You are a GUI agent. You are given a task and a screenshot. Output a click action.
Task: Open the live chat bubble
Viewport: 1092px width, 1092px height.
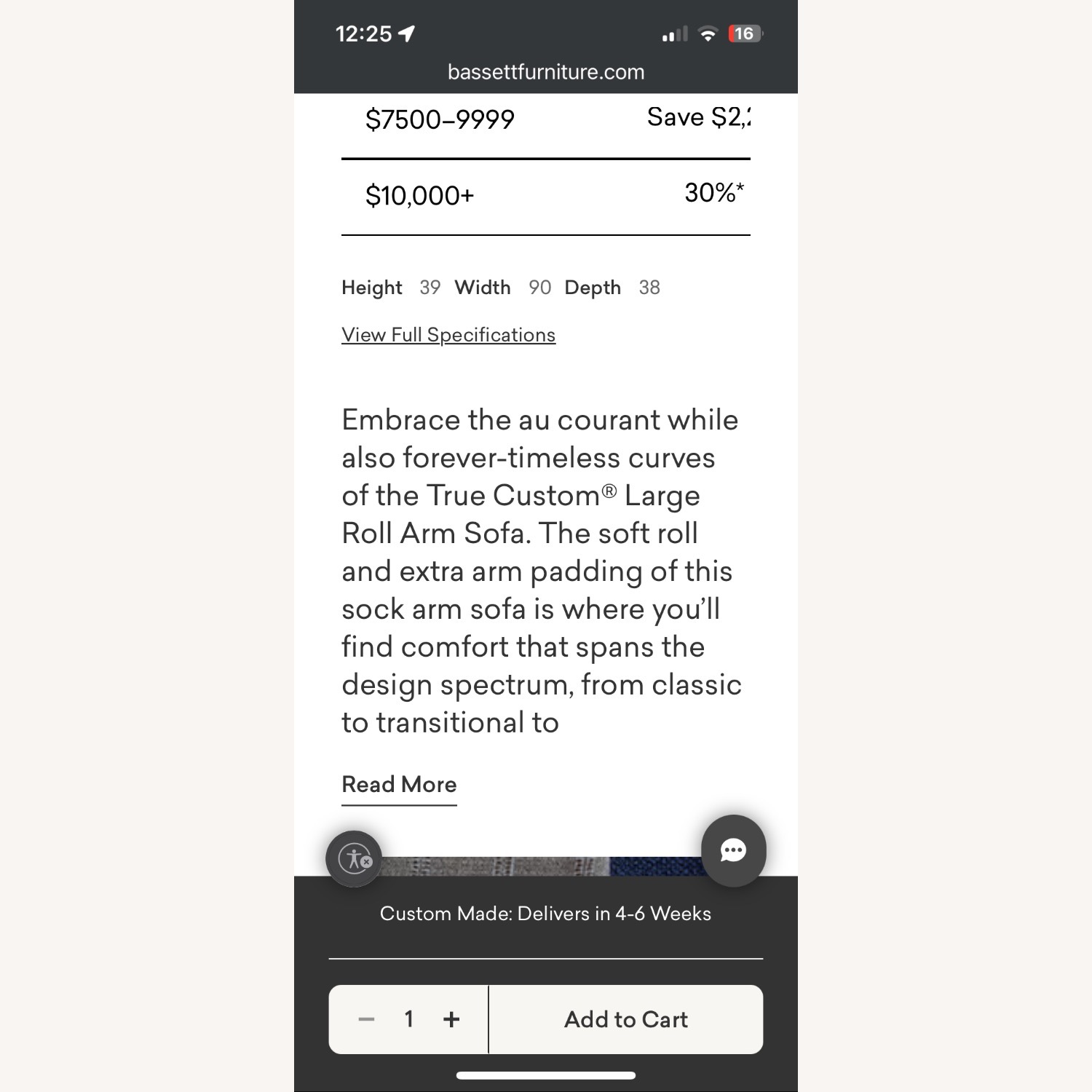click(x=733, y=850)
